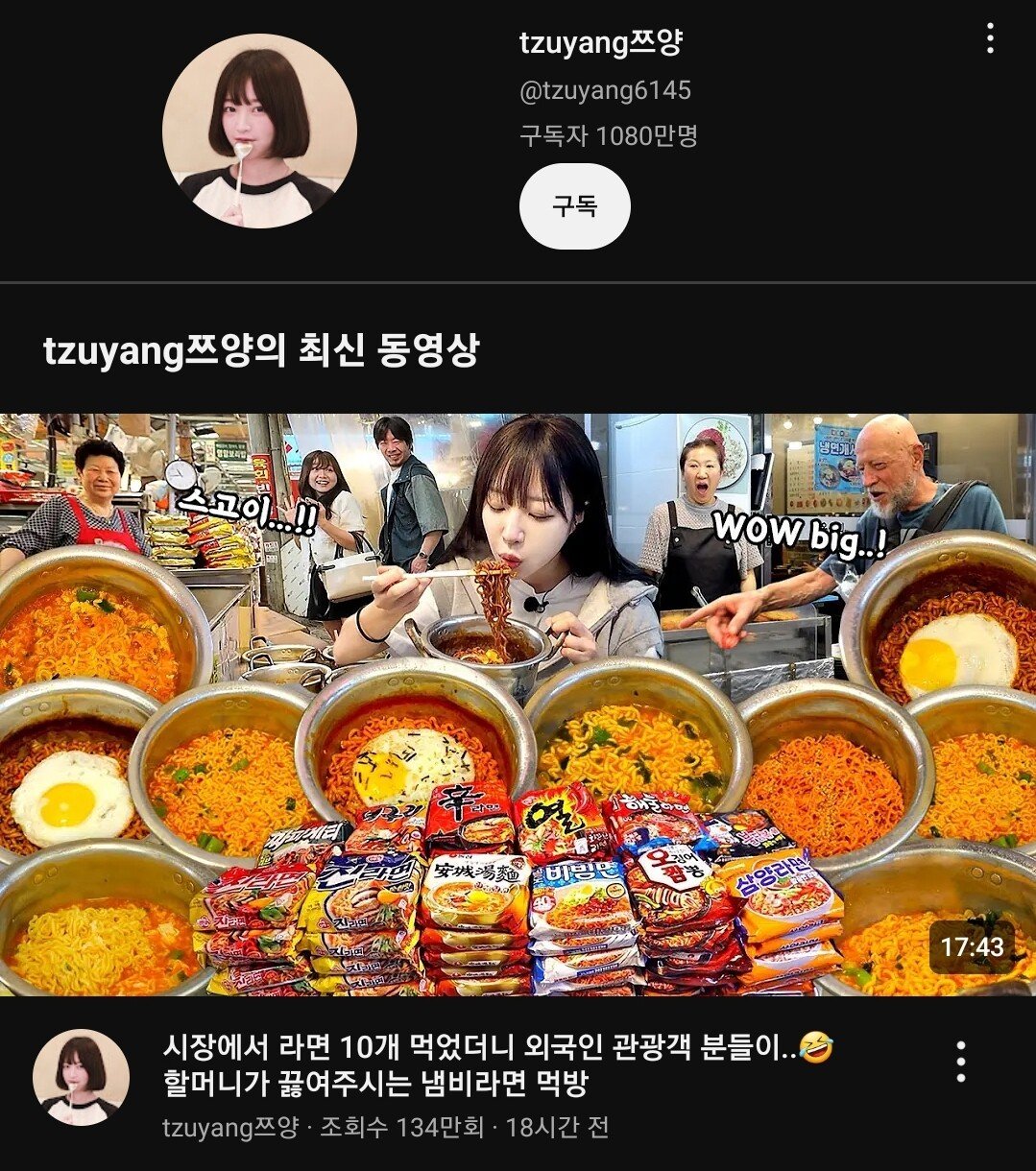Play the 17:43 ramen mukbang video
This screenshot has height=1171, width=1036.
coord(518,705)
